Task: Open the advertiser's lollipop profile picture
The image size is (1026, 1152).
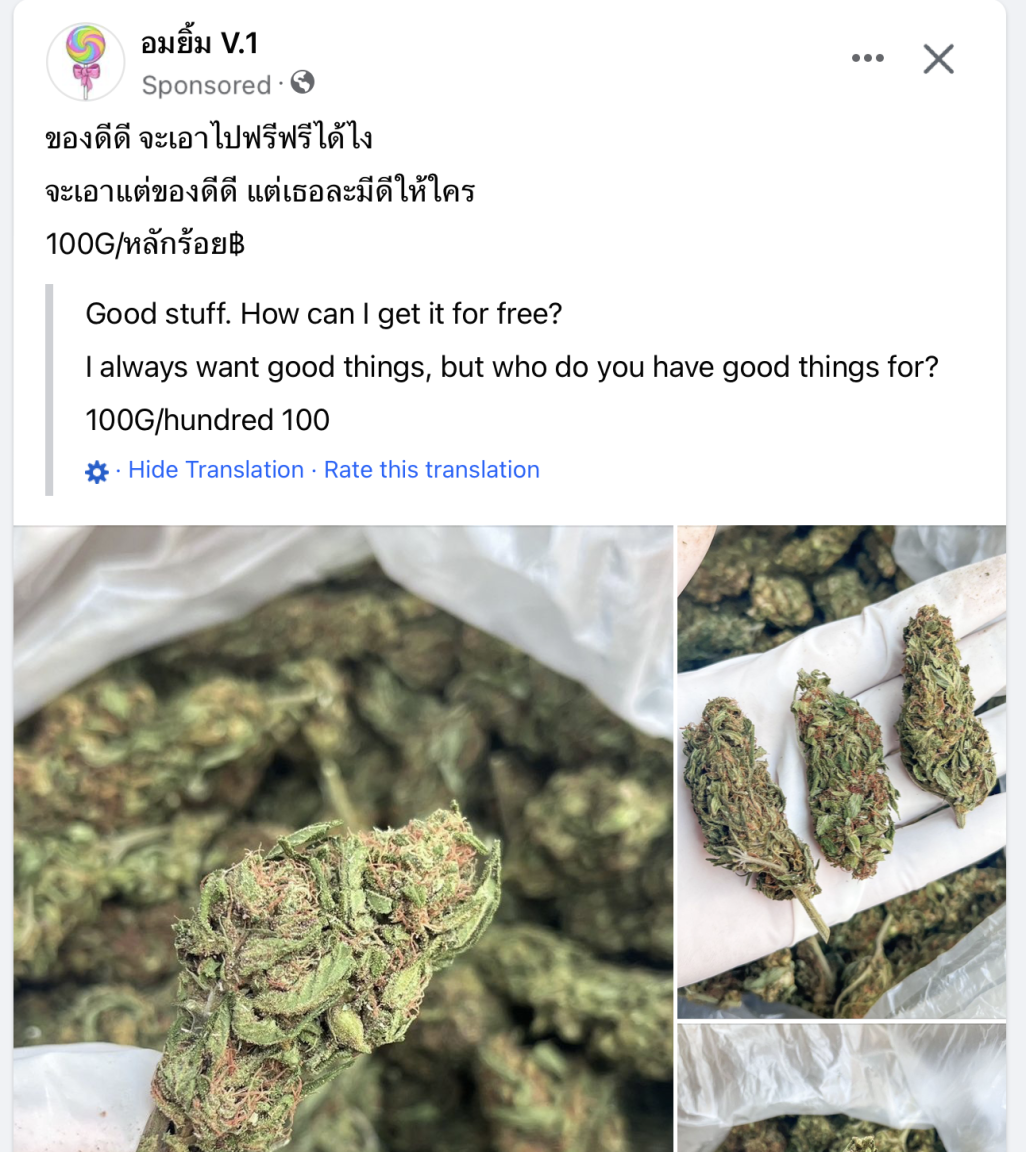Action: point(85,62)
